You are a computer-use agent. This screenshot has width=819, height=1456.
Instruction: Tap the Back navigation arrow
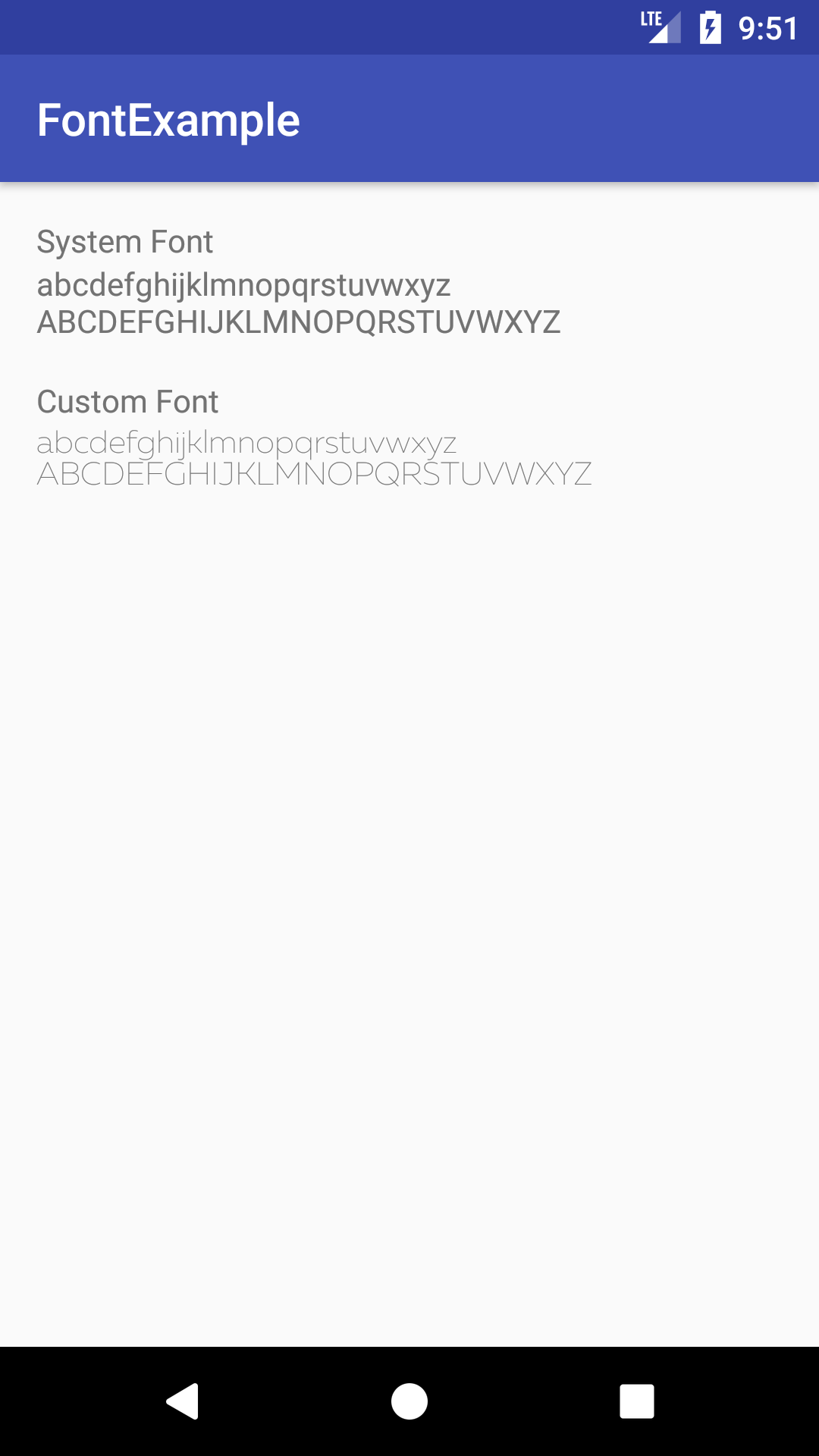182,1401
